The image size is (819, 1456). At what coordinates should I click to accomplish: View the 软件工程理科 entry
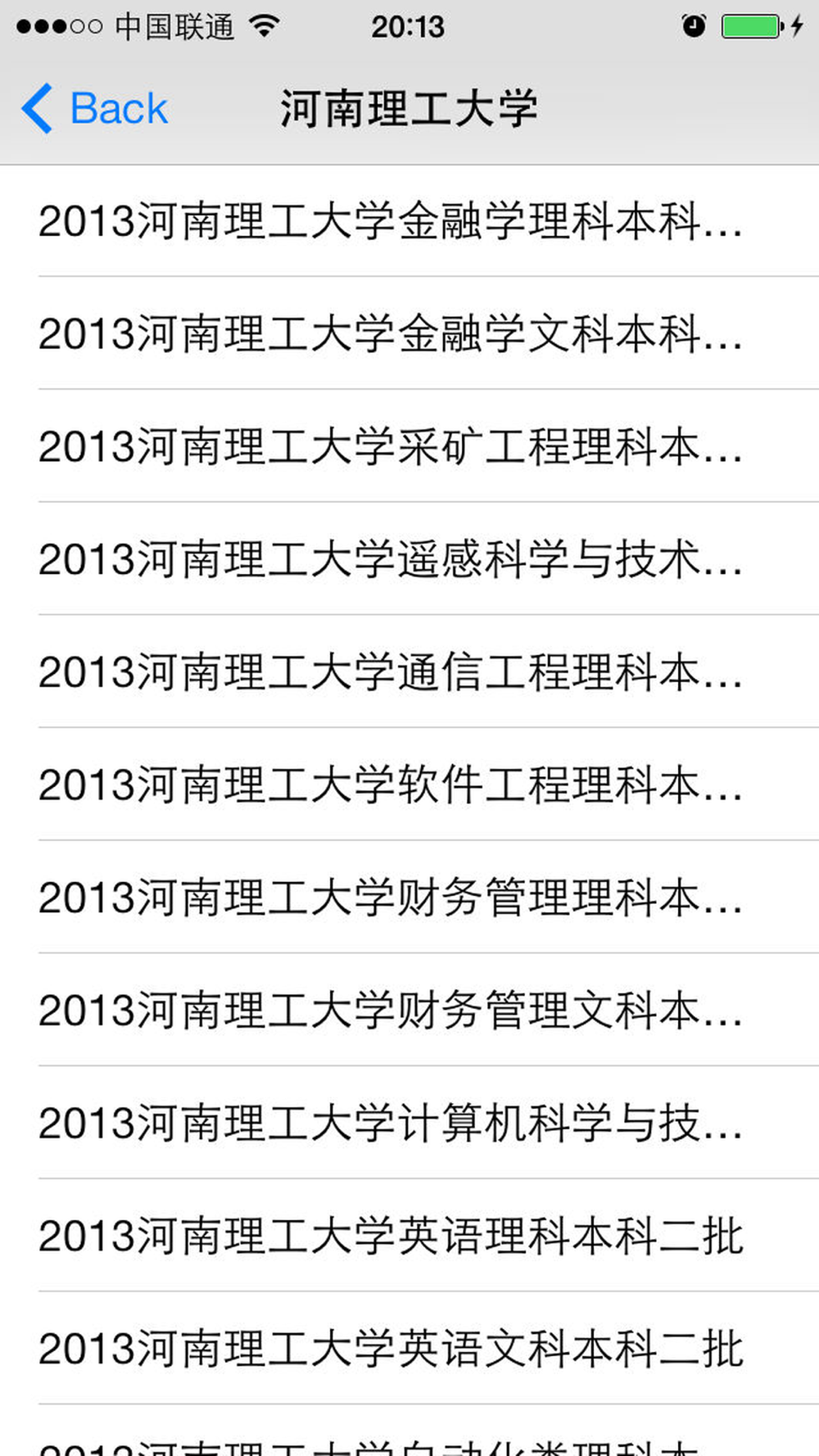coord(409,785)
